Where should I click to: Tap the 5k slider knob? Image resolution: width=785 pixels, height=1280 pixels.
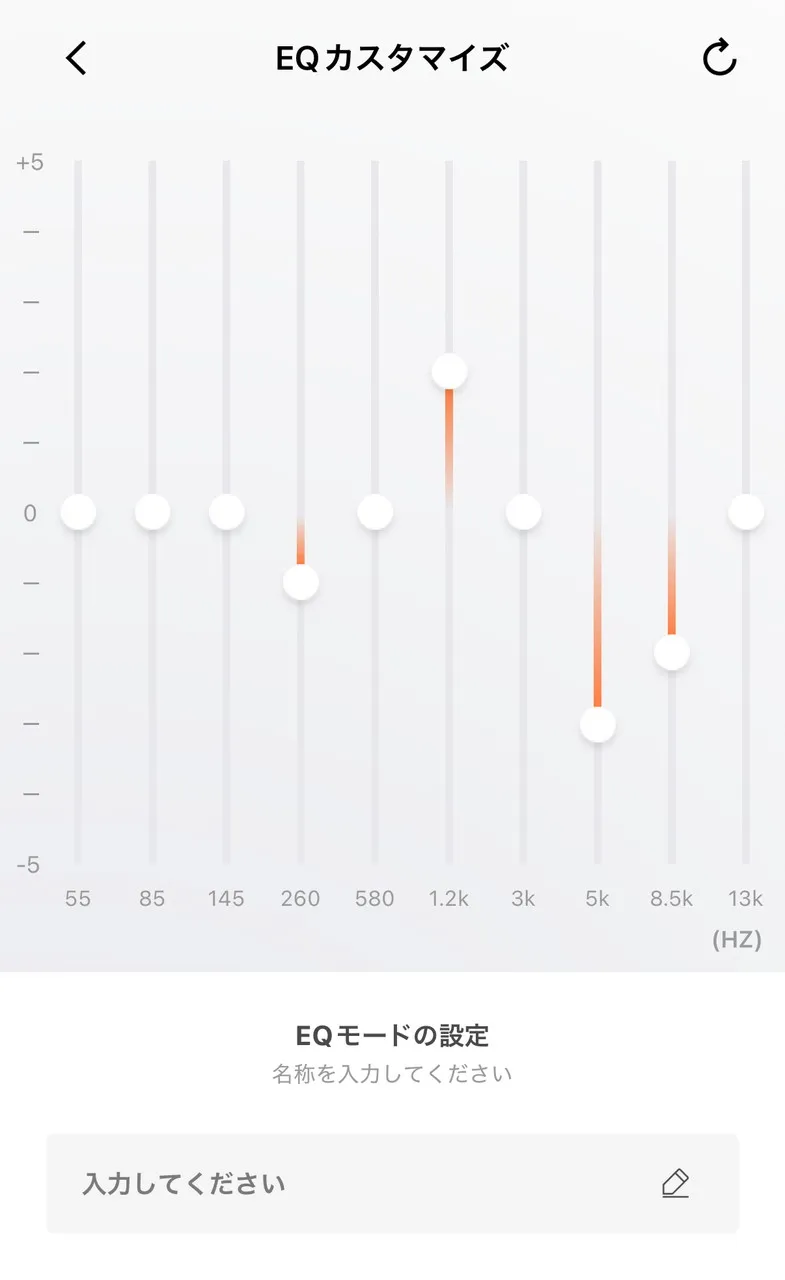[597, 724]
